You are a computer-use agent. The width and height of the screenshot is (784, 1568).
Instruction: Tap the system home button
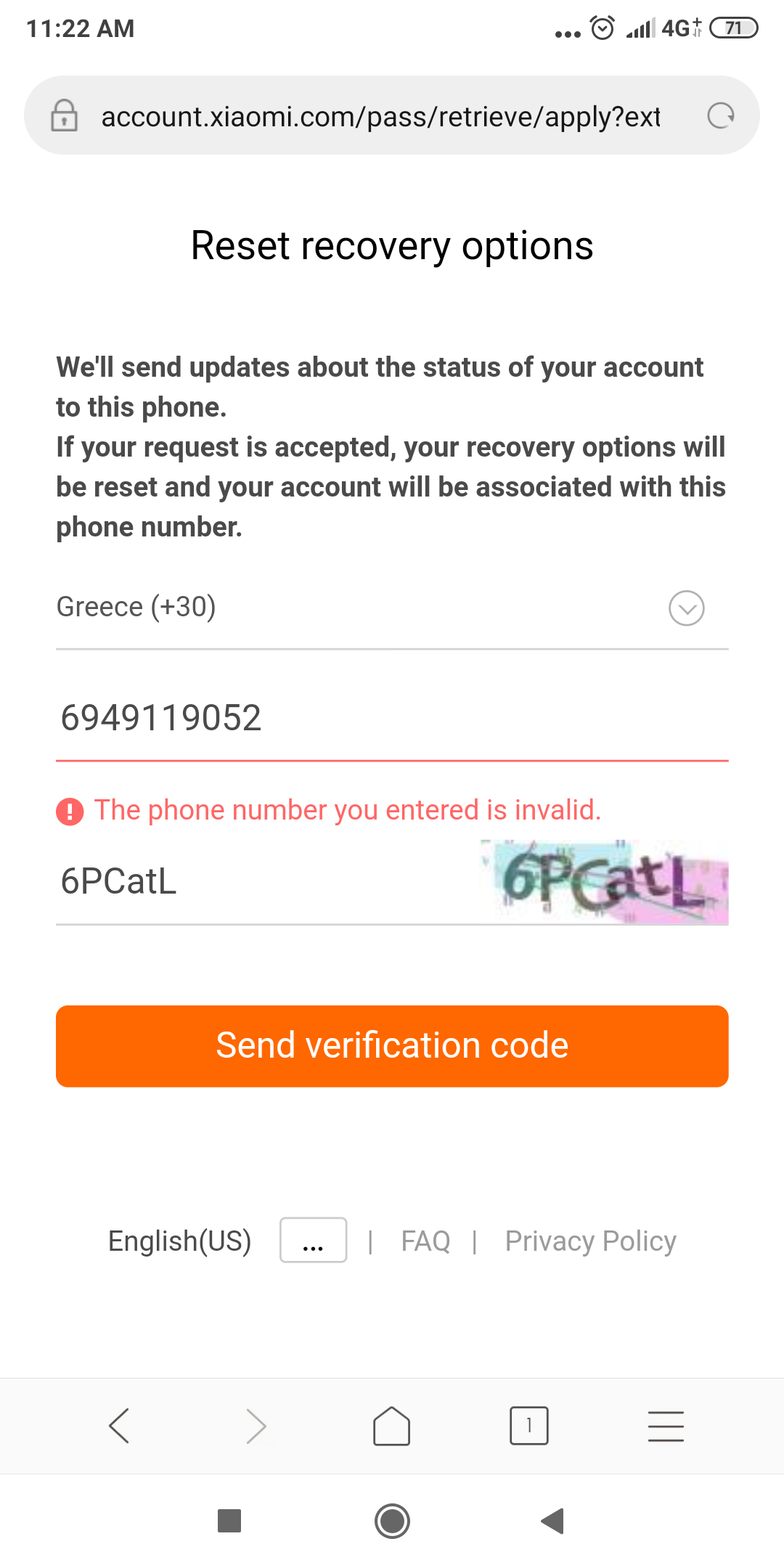pyautogui.click(x=392, y=1521)
